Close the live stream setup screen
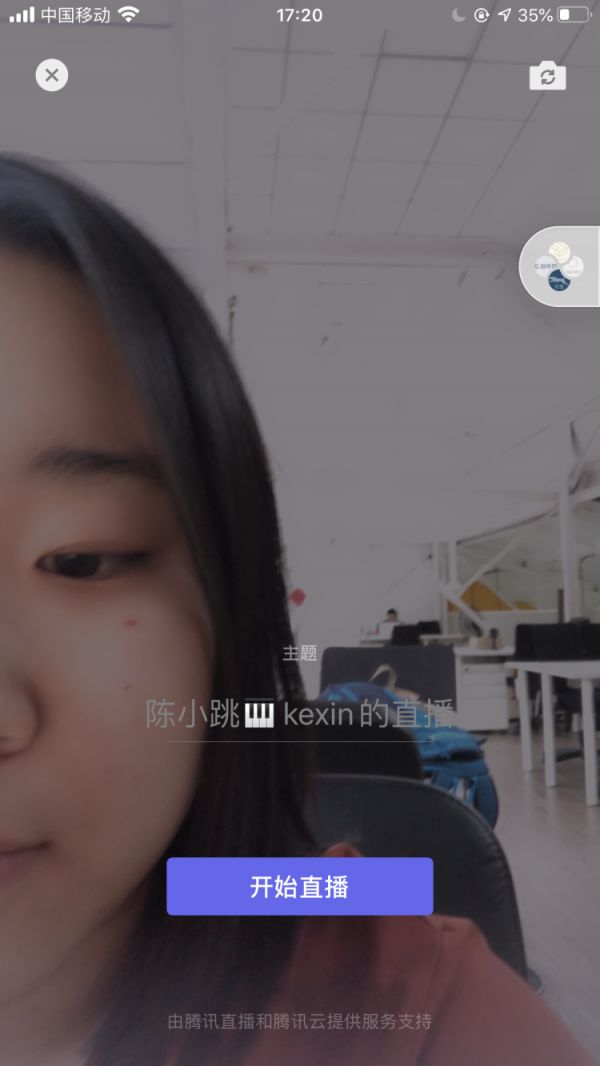Screen dimensions: 600x1066 52,75
